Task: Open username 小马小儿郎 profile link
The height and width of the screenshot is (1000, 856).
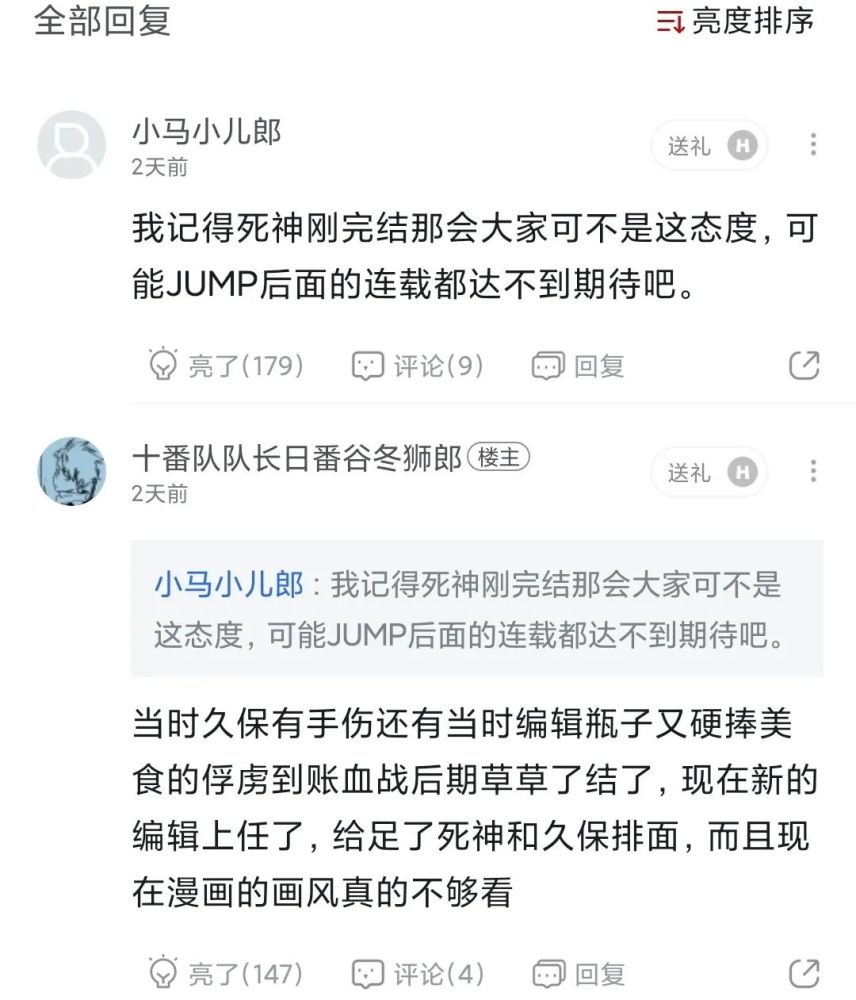Action: (x=207, y=132)
